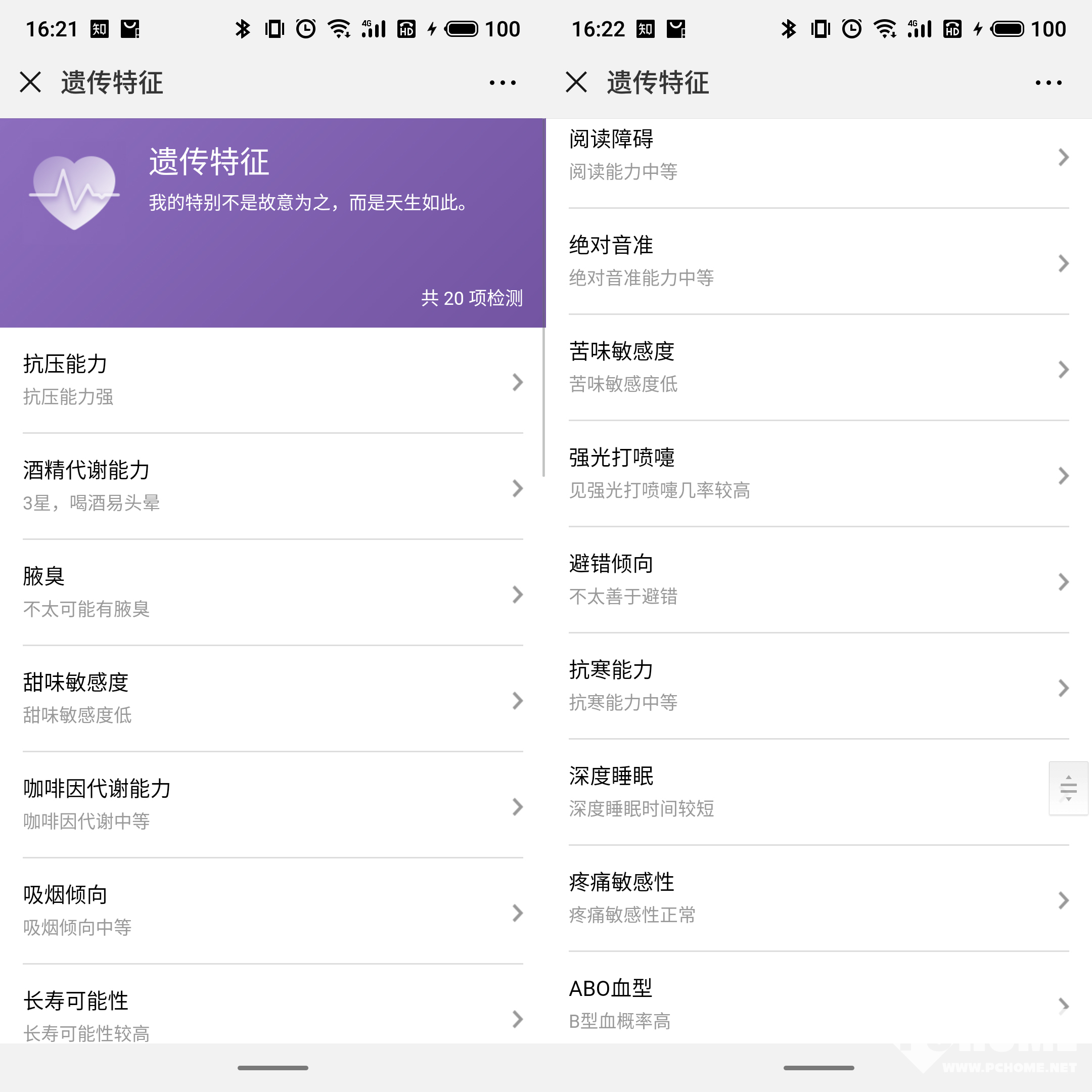View 酒精代谢能力 details
This screenshot has height=1092, width=1092.
[272, 486]
